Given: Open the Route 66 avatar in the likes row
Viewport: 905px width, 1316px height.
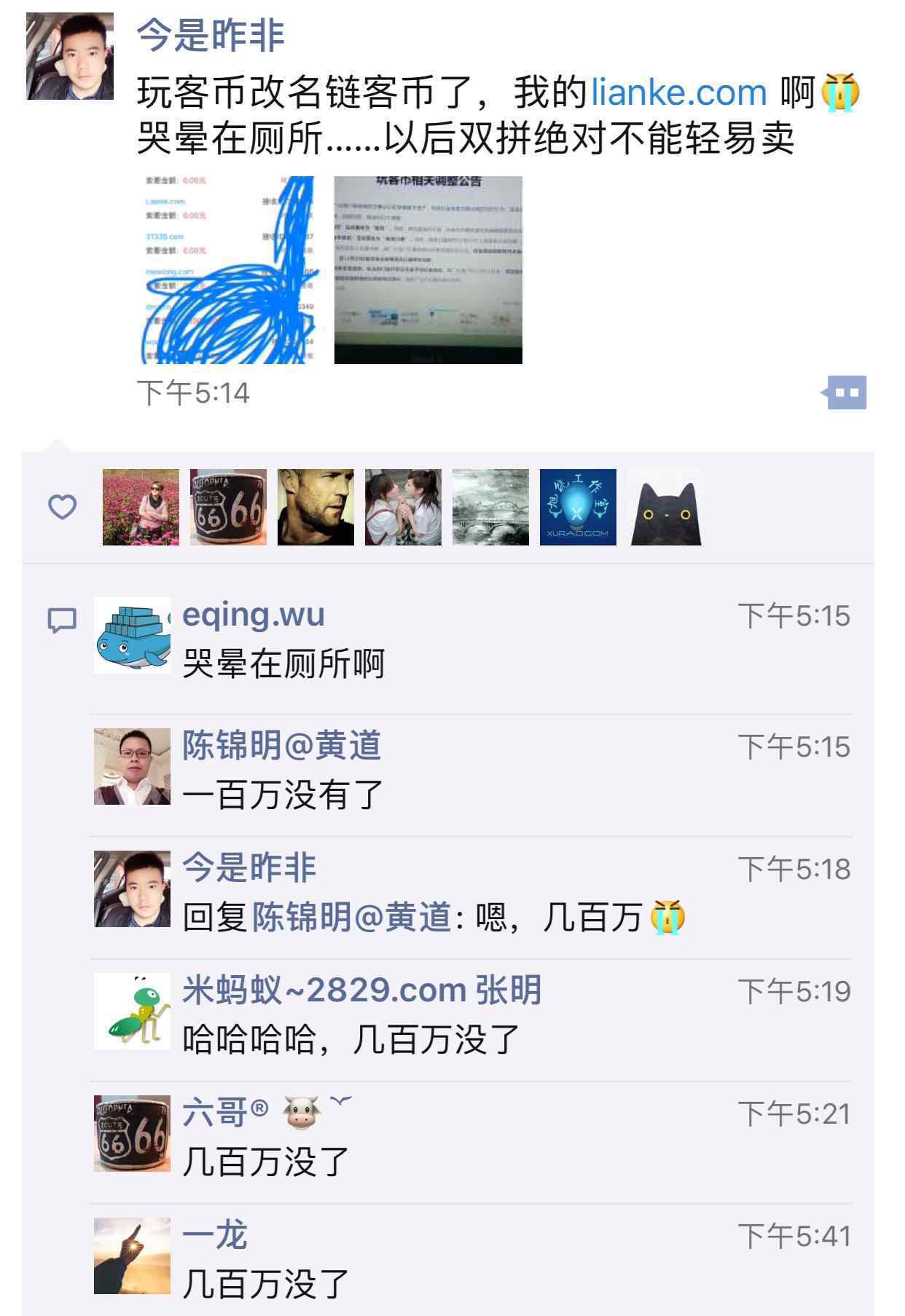Looking at the screenshot, I should point(228,508).
